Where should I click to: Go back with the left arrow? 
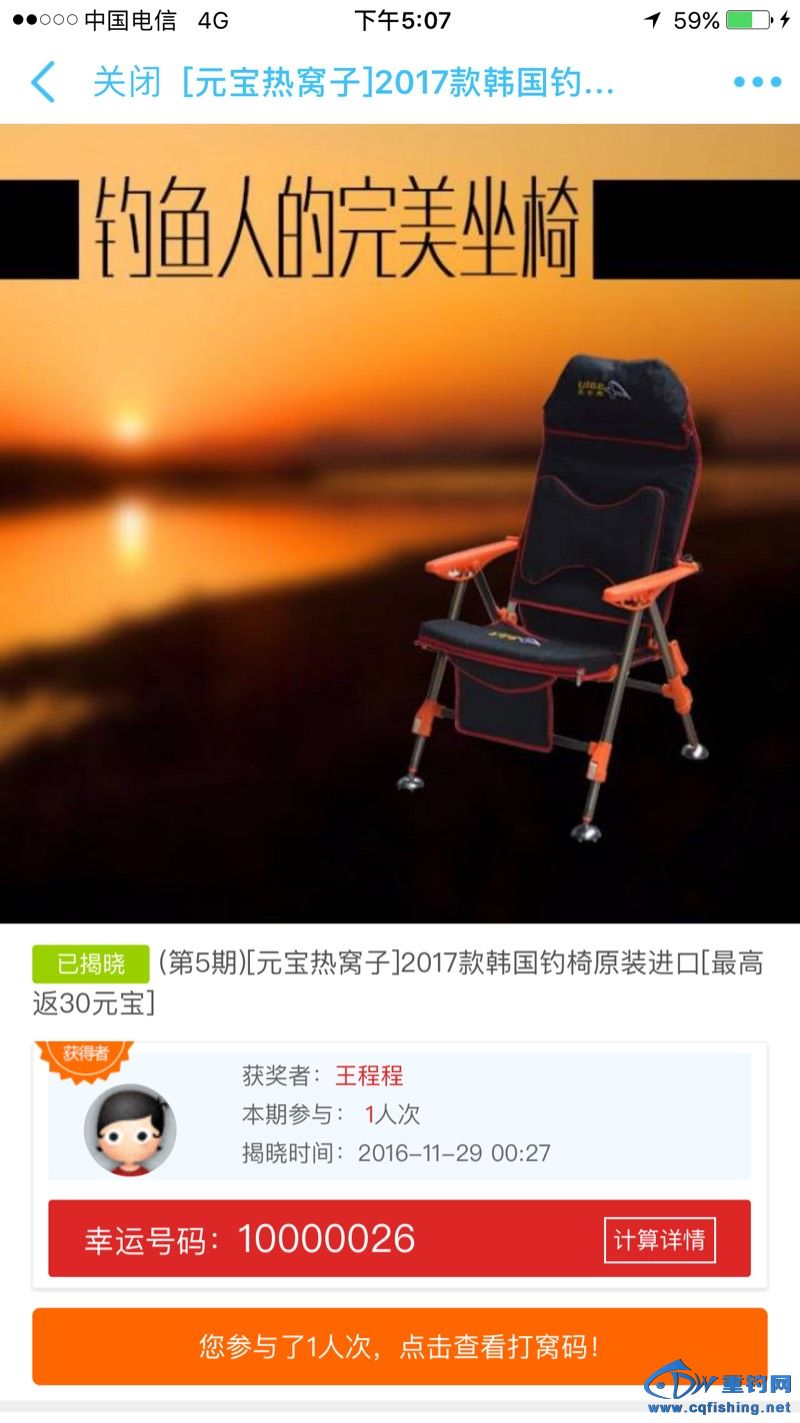point(42,82)
